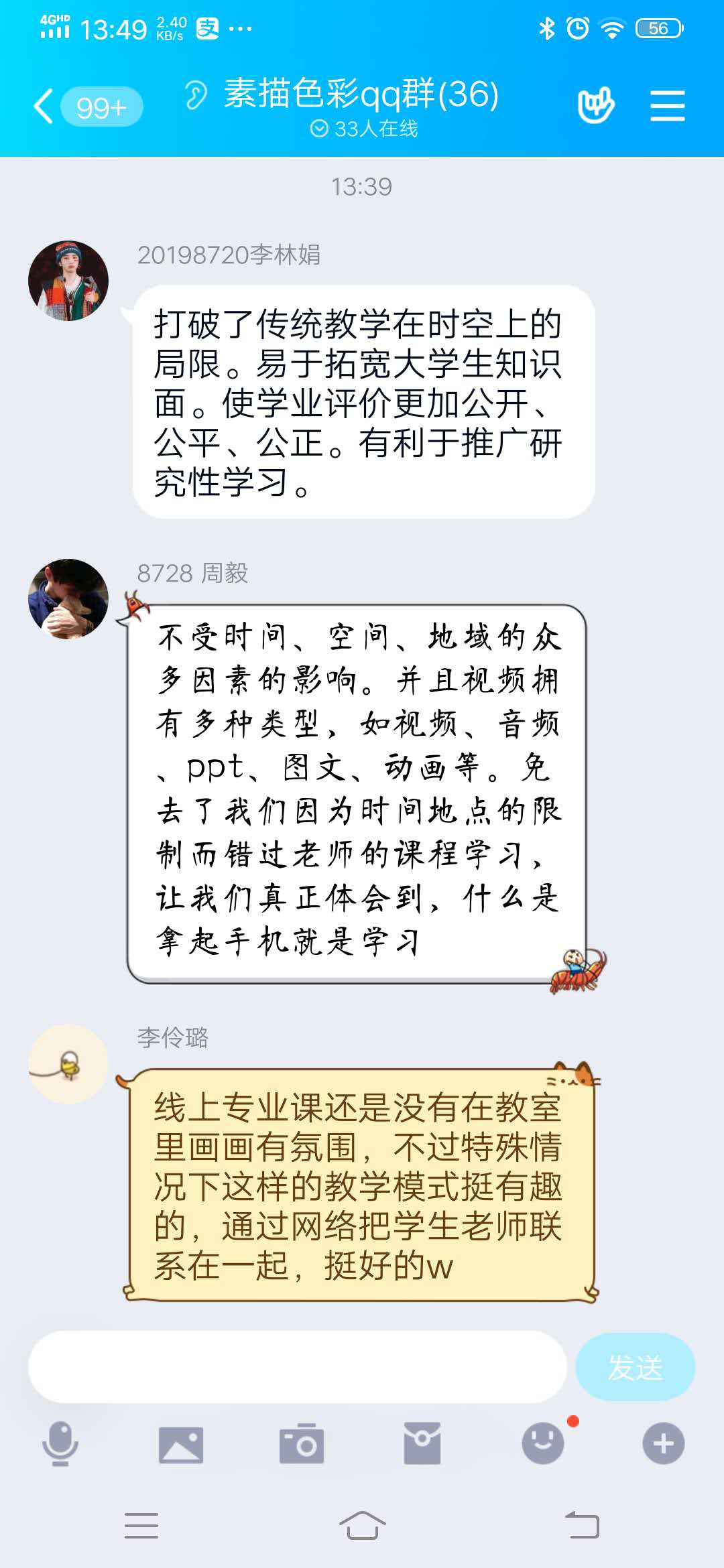
Task: Focus the message input box
Action: pyautogui.click(x=298, y=1367)
